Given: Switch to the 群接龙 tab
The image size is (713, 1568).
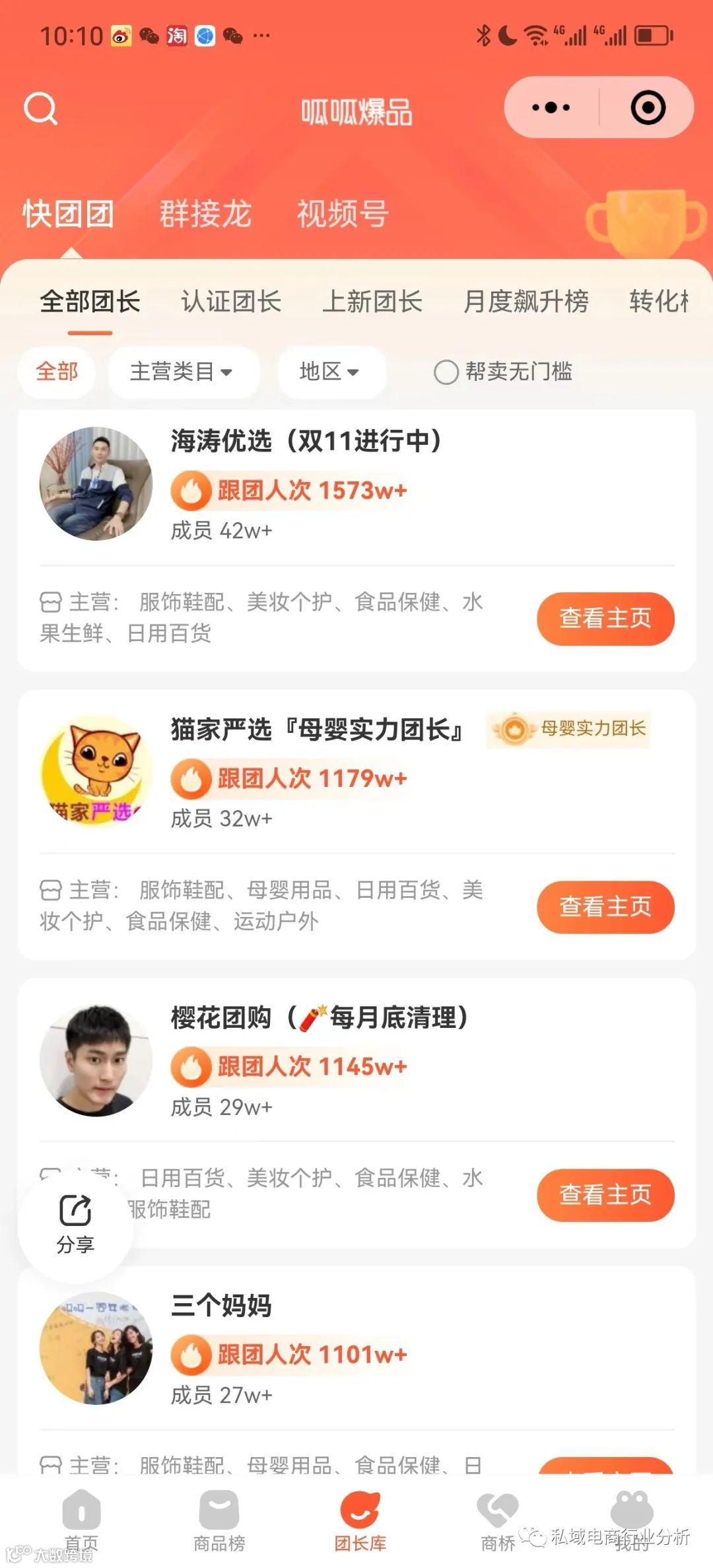Looking at the screenshot, I should [x=205, y=214].
